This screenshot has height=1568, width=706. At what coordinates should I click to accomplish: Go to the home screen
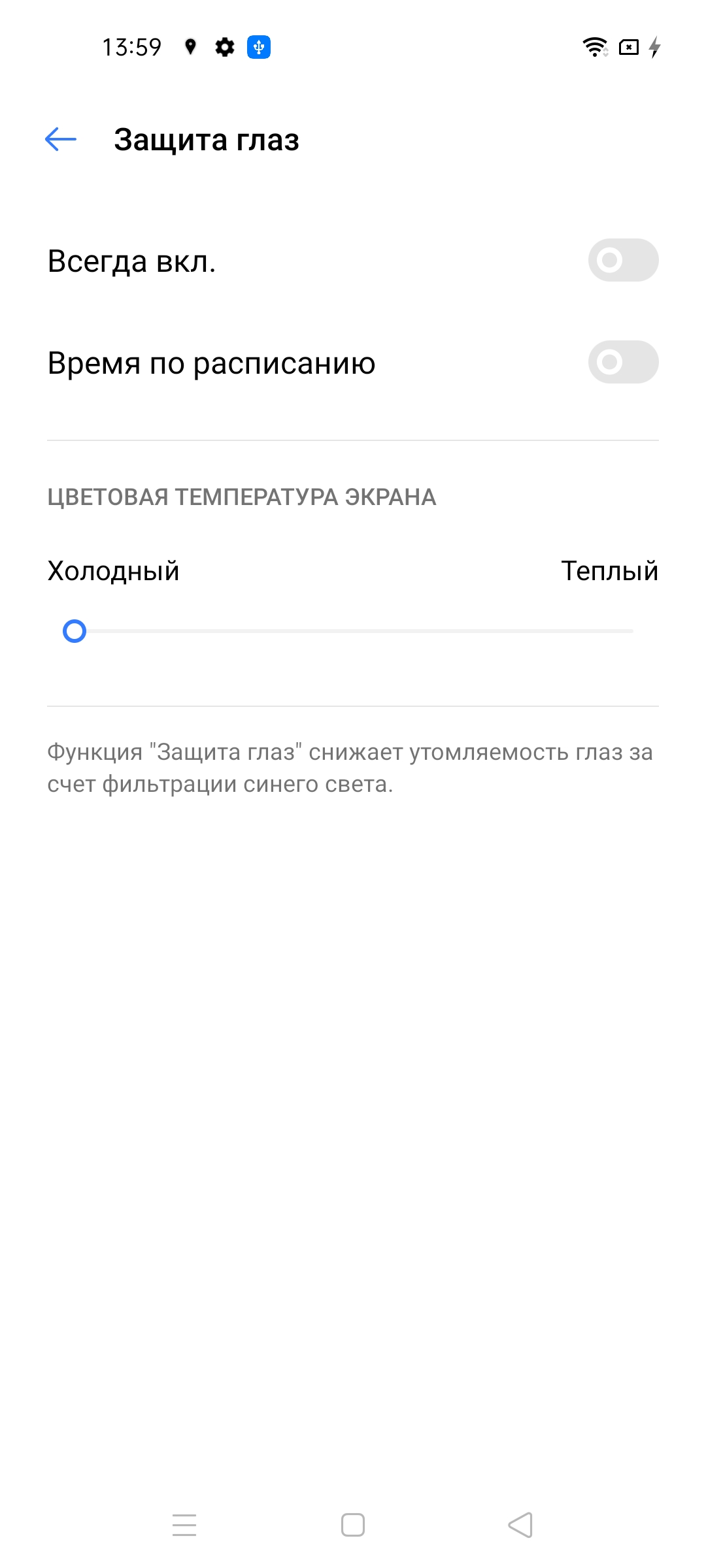click(x=353, y=1525)
